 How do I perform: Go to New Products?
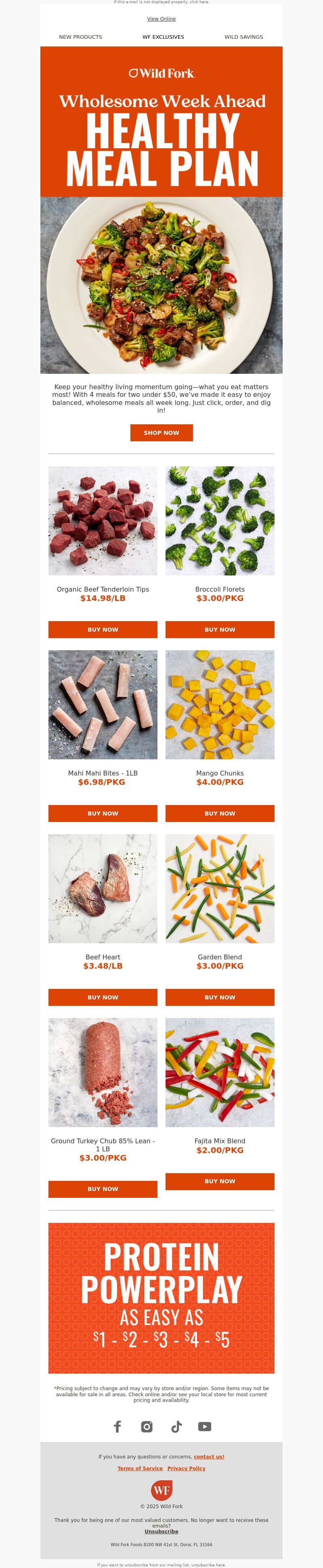(x=80, y=37)
